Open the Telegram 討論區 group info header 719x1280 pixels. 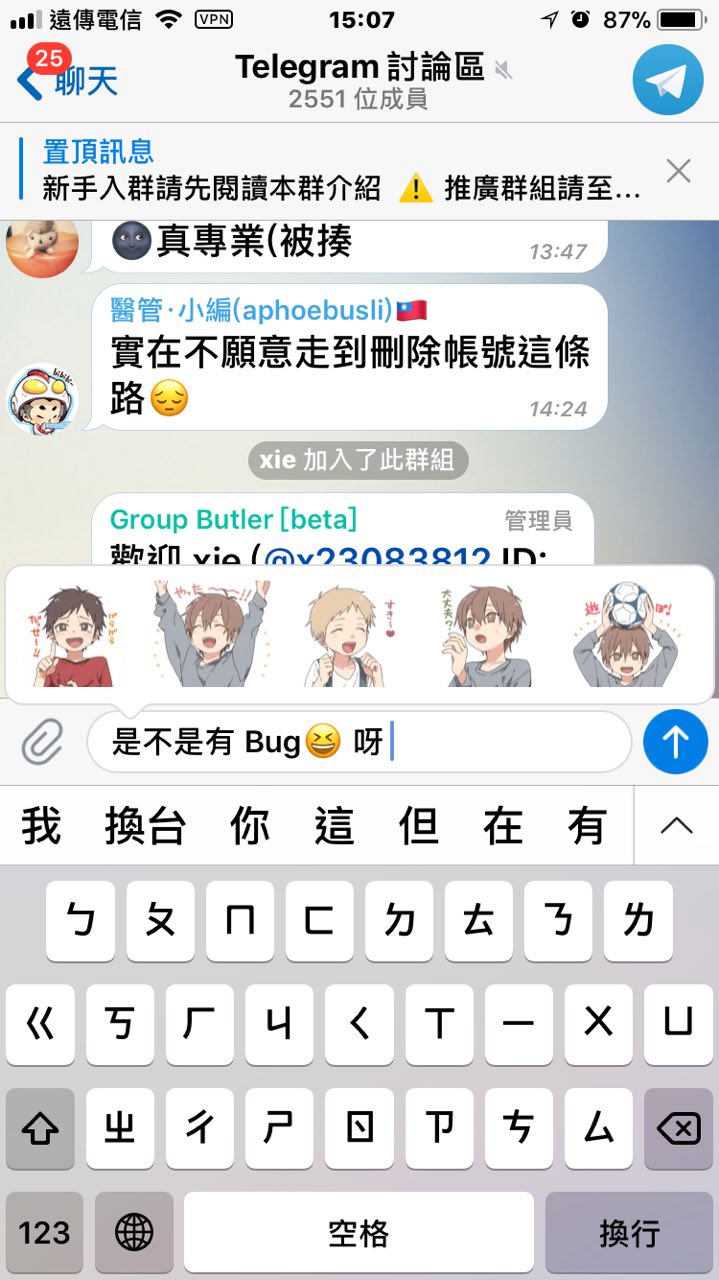(360, 80)
